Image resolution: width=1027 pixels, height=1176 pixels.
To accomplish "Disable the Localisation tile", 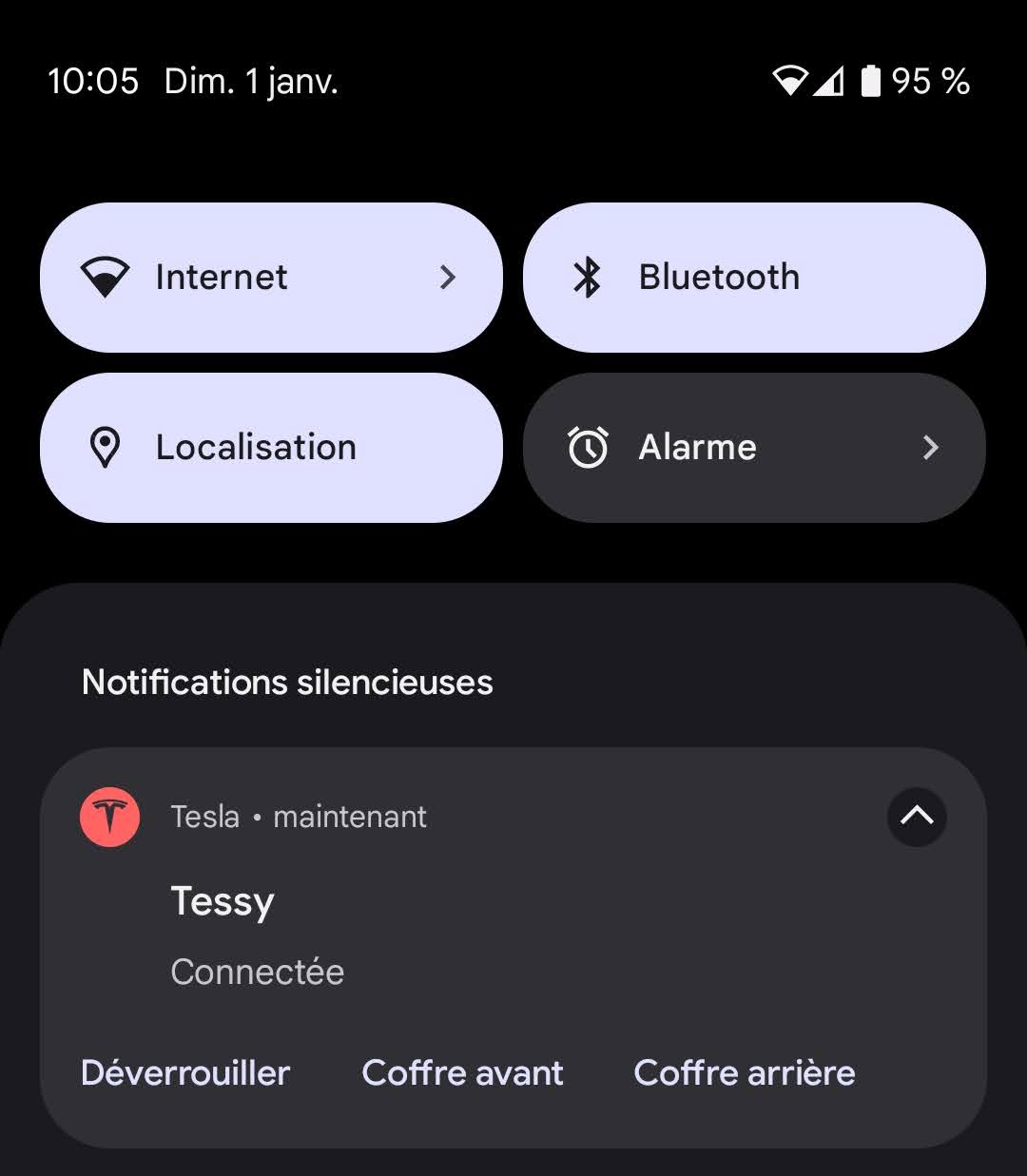I will (271, 448).
